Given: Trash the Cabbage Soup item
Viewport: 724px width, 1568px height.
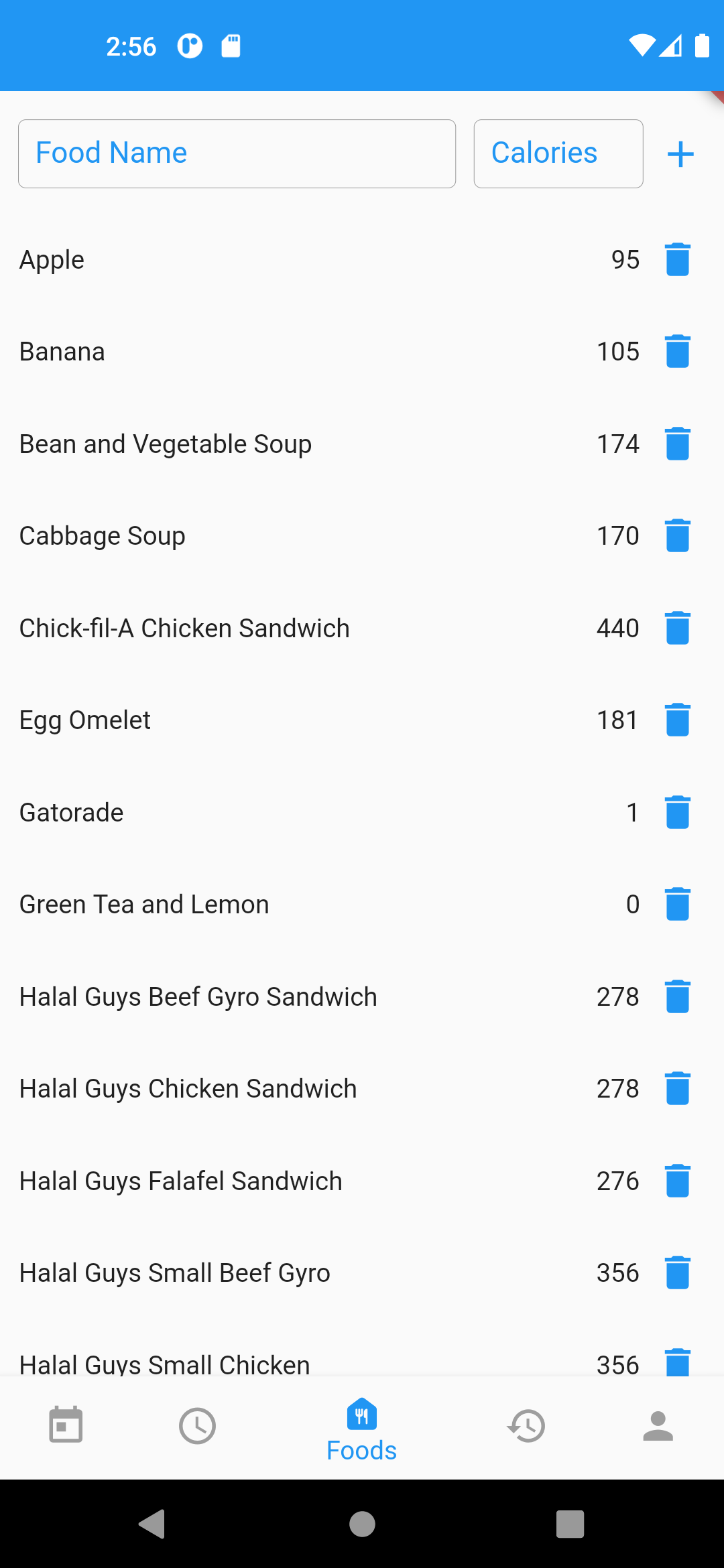Looking at the screenshot, I should coord(678,535).
